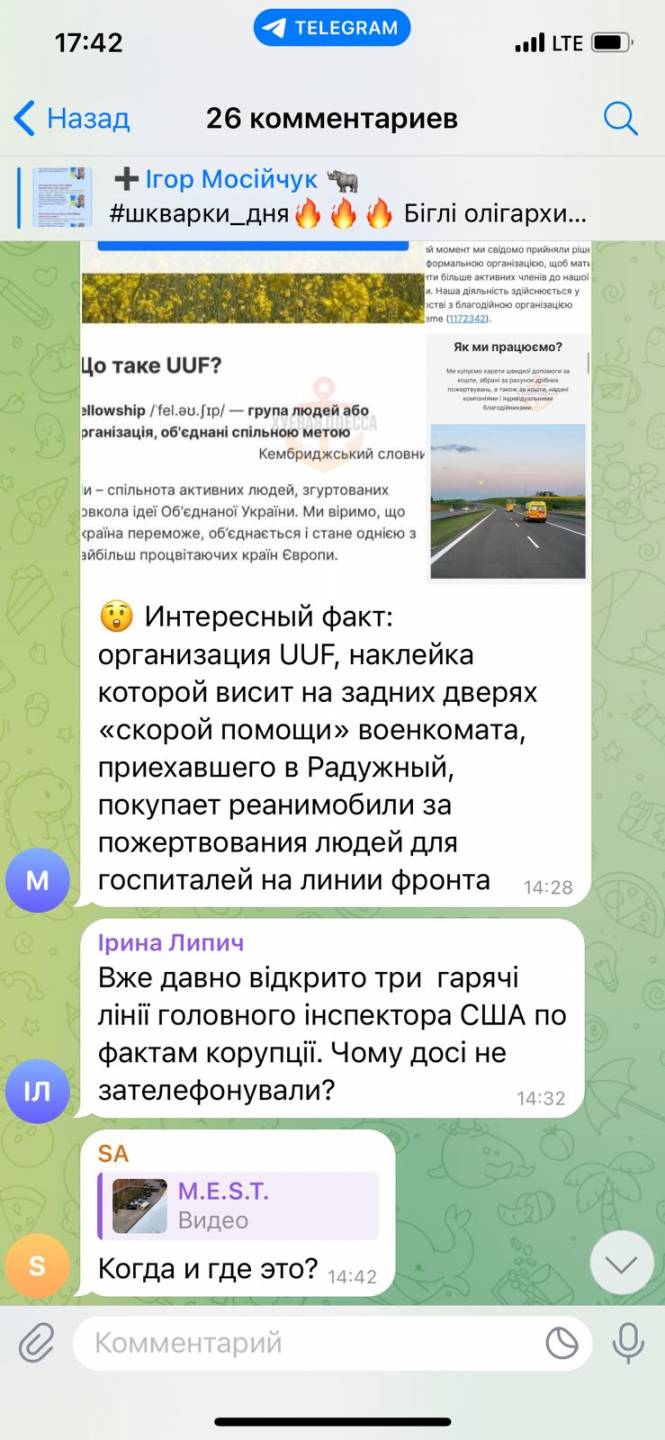Viewport: 665px width, 1440px height.
Task: Tap the microphone to record voice
Action: pos(628,1343)
